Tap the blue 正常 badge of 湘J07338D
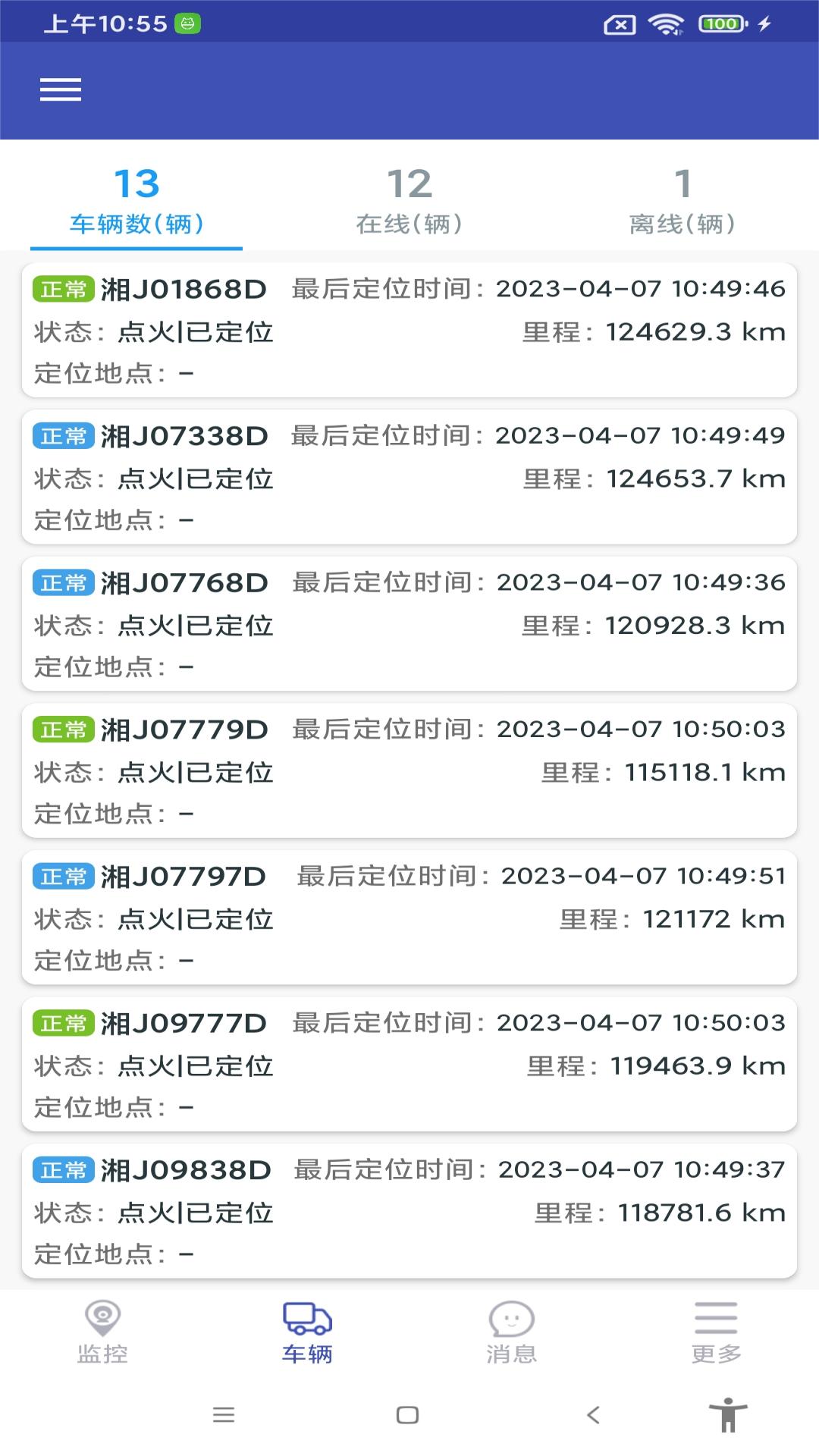 64,436
